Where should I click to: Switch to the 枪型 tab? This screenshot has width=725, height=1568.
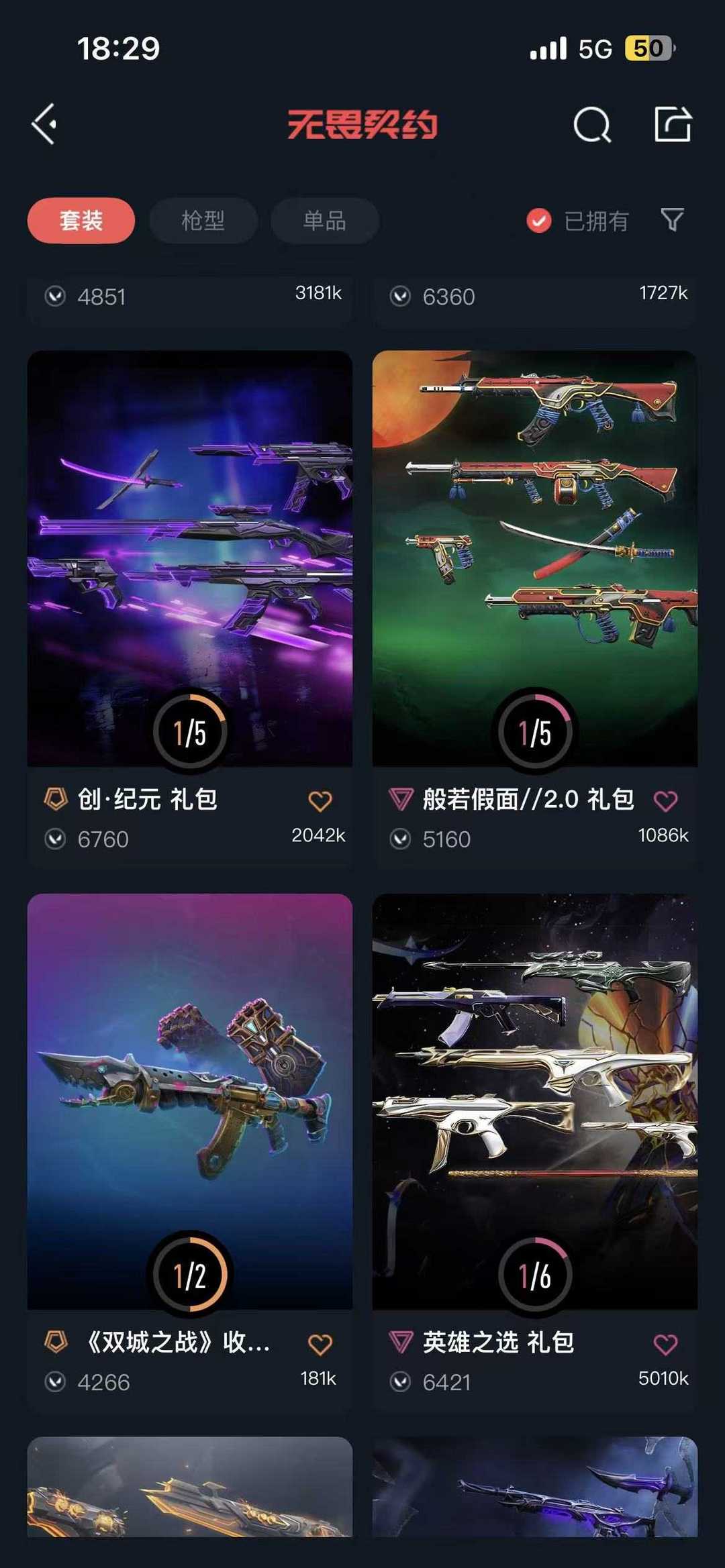203,221
